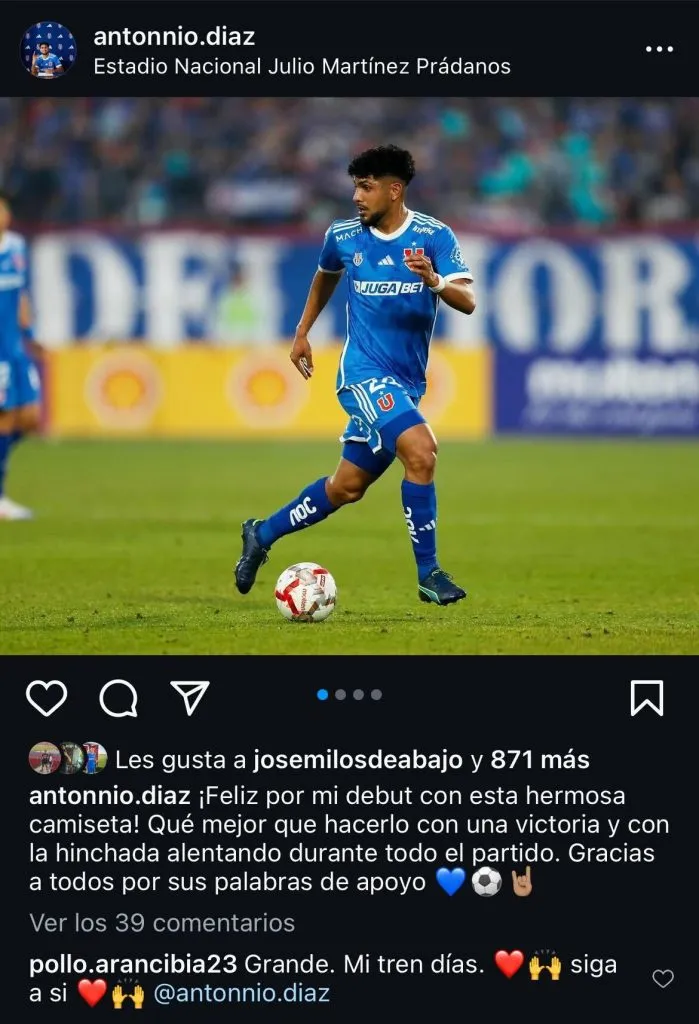This screenshot has width=699, height=1024.
Task: Save the post with the bookmark icon
Action: (x=646, y=697)
